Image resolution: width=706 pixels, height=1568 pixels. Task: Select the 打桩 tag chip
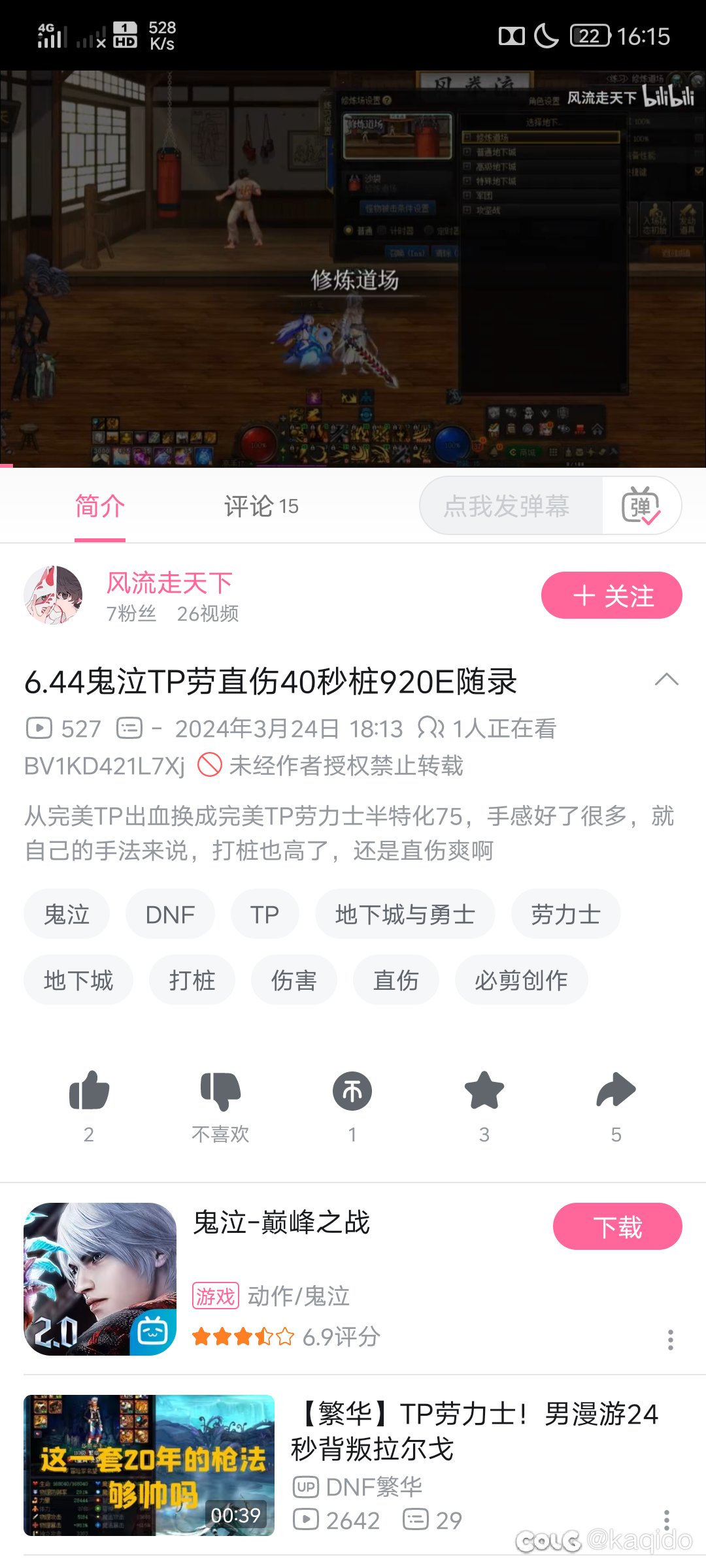192,980
